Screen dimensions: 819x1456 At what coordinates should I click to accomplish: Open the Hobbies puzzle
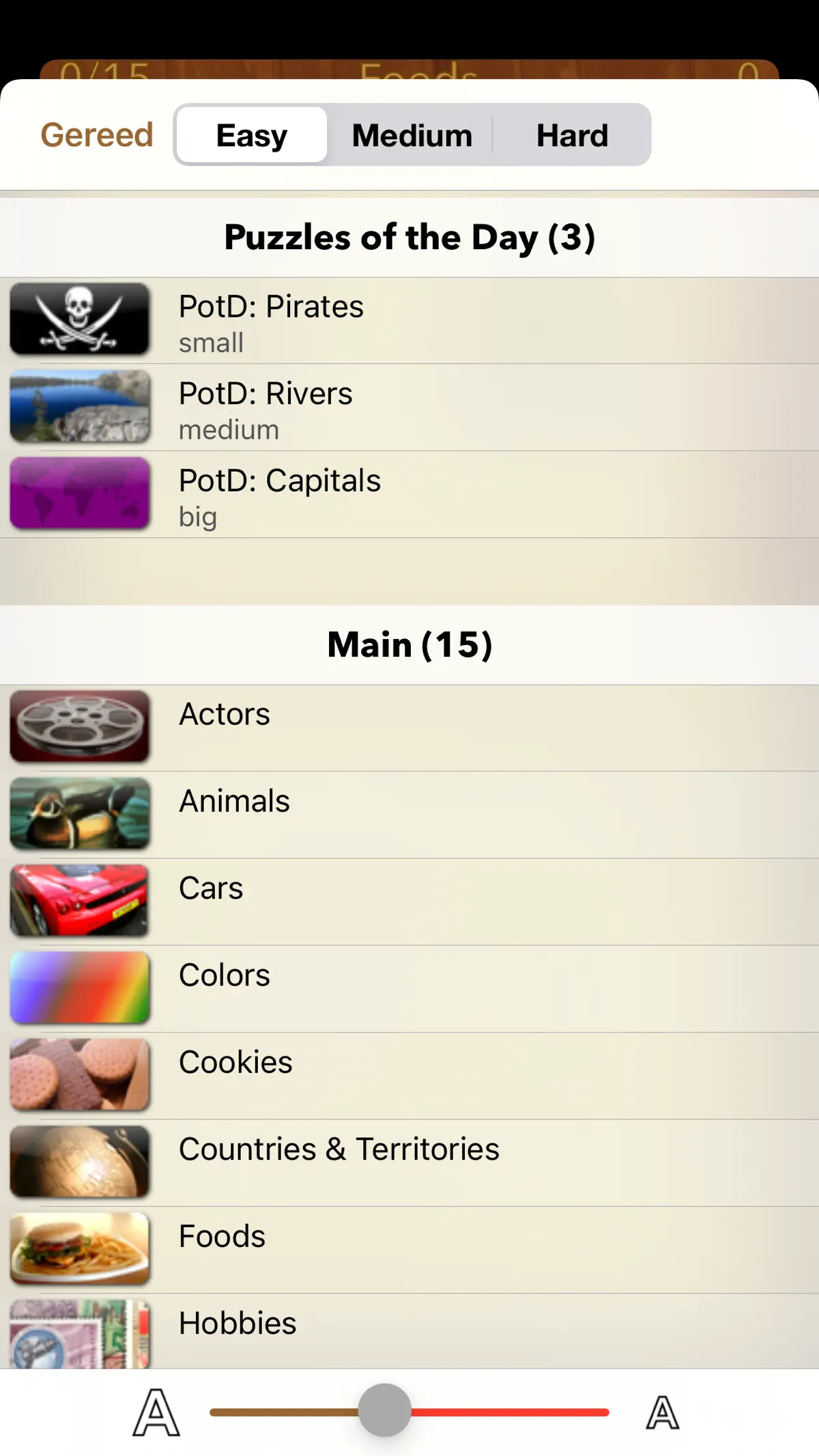point(409,1331)
